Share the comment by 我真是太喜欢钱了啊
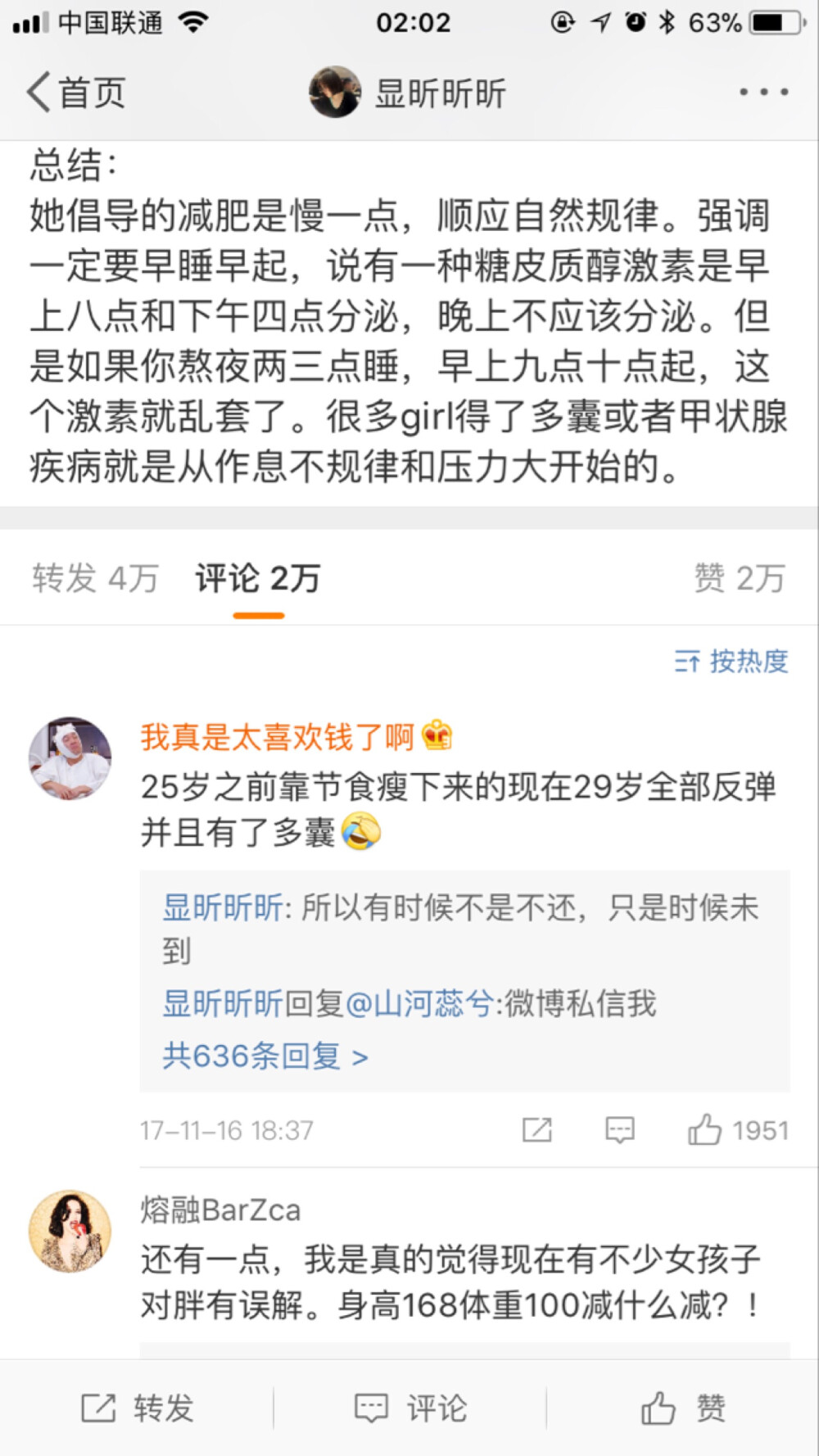This screenshot has width=819, height=1456. pos(536,1130)
